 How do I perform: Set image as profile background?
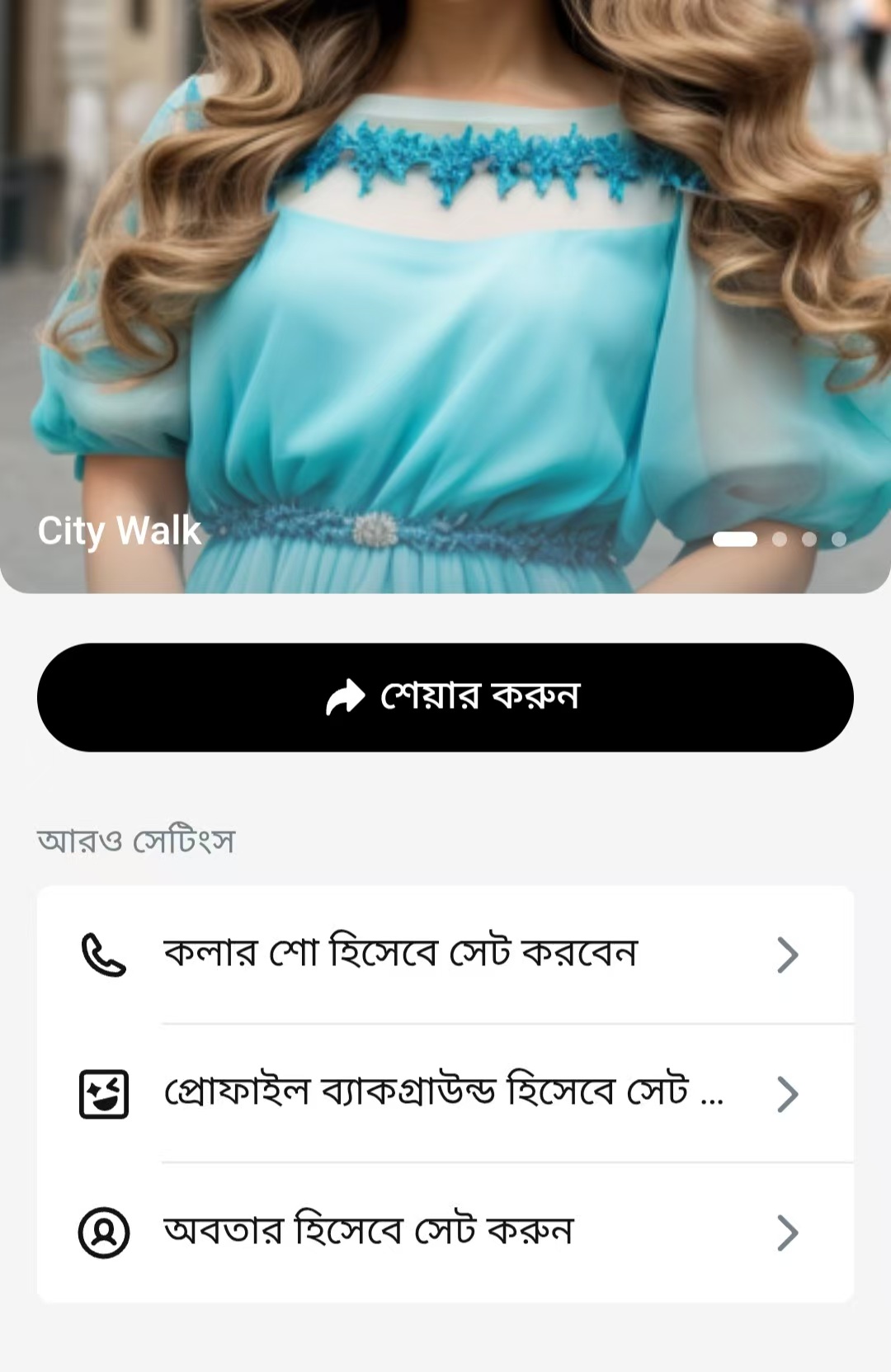pos(445,1094)
